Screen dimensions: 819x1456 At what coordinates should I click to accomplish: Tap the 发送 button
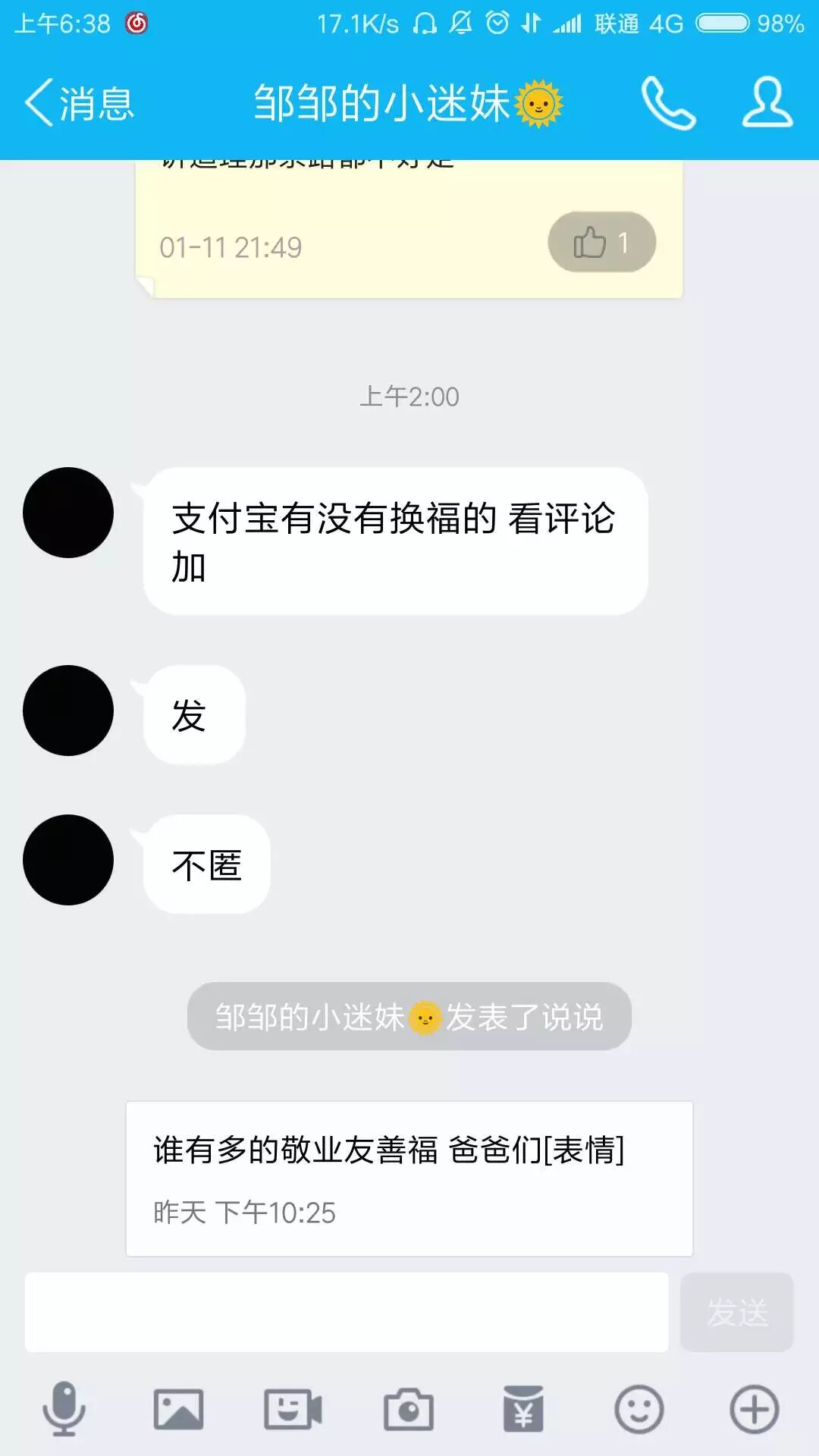pos(736,1312)
